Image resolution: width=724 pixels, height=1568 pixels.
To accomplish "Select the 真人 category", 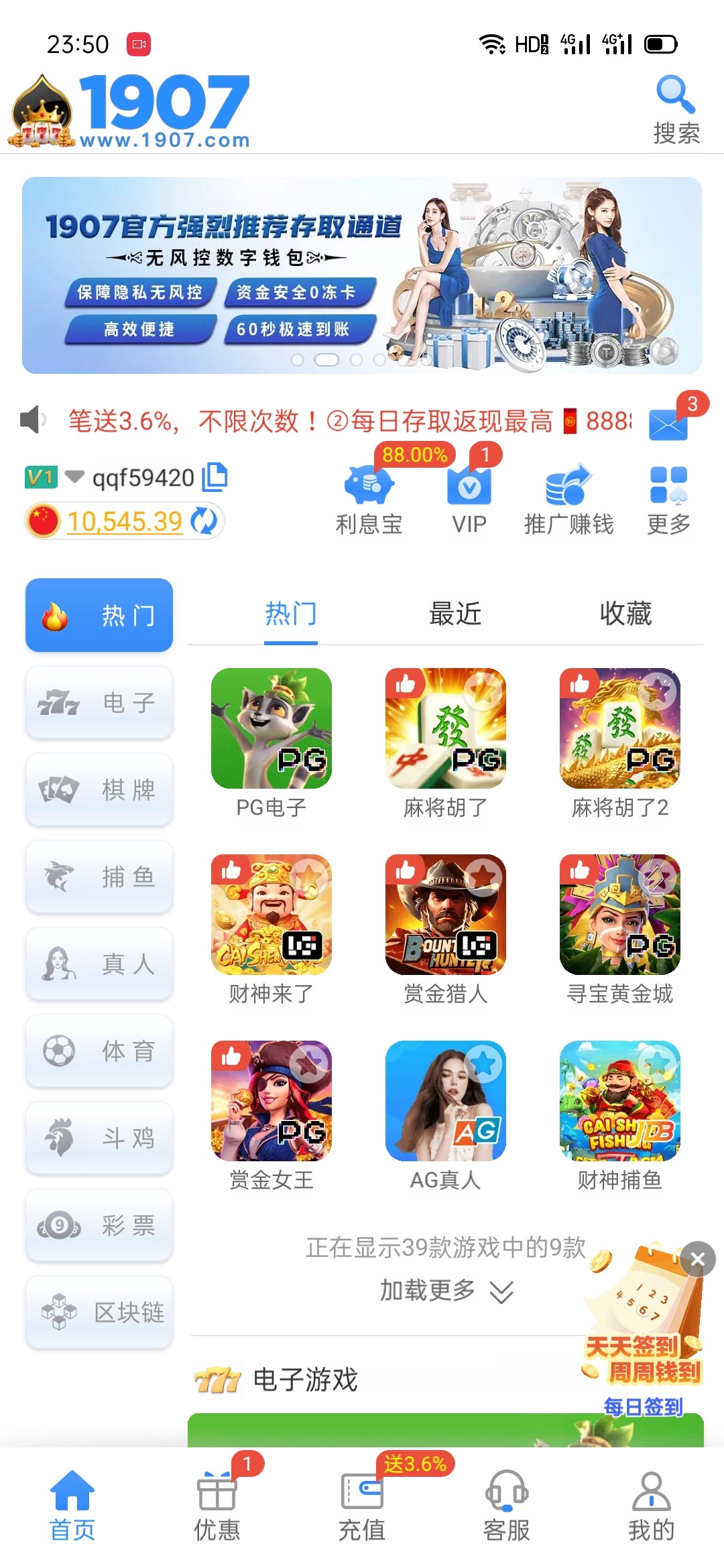I will click(x=99, y=964).
